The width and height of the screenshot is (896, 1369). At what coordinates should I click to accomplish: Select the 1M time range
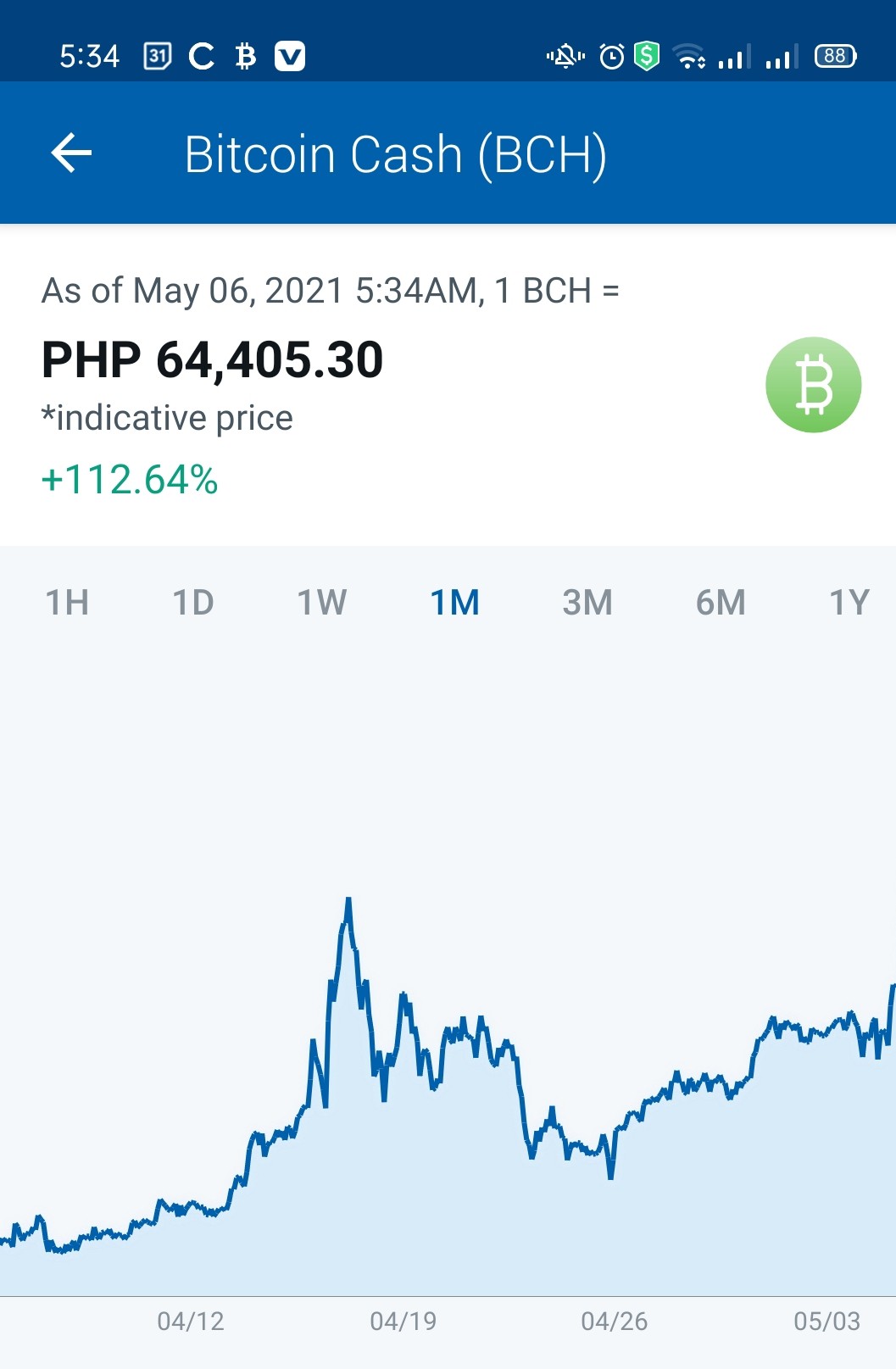pyautogui.click(x=455, y=603)
